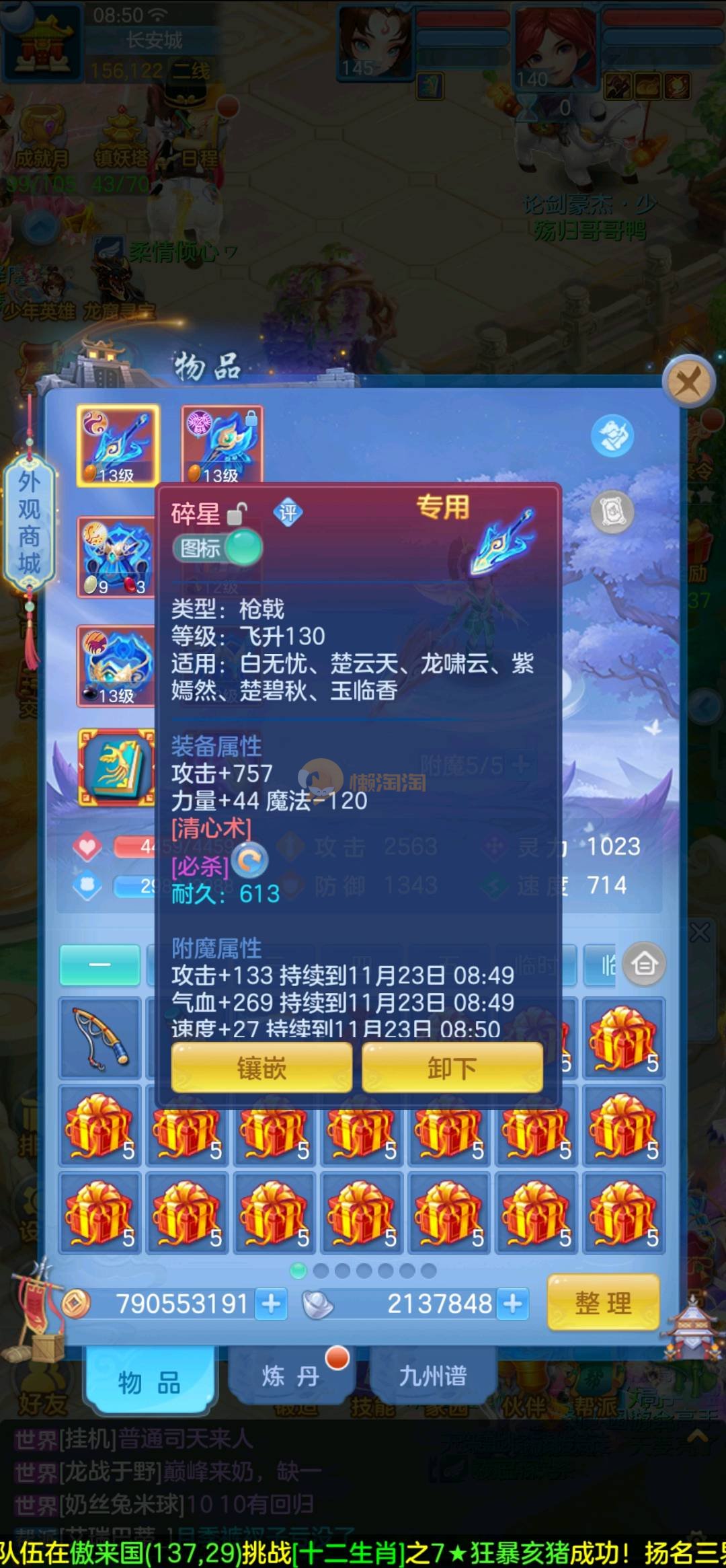Open the 外观商城 appearance shop
Viewport: 726px width, 1568px height.
pos(29,522)
